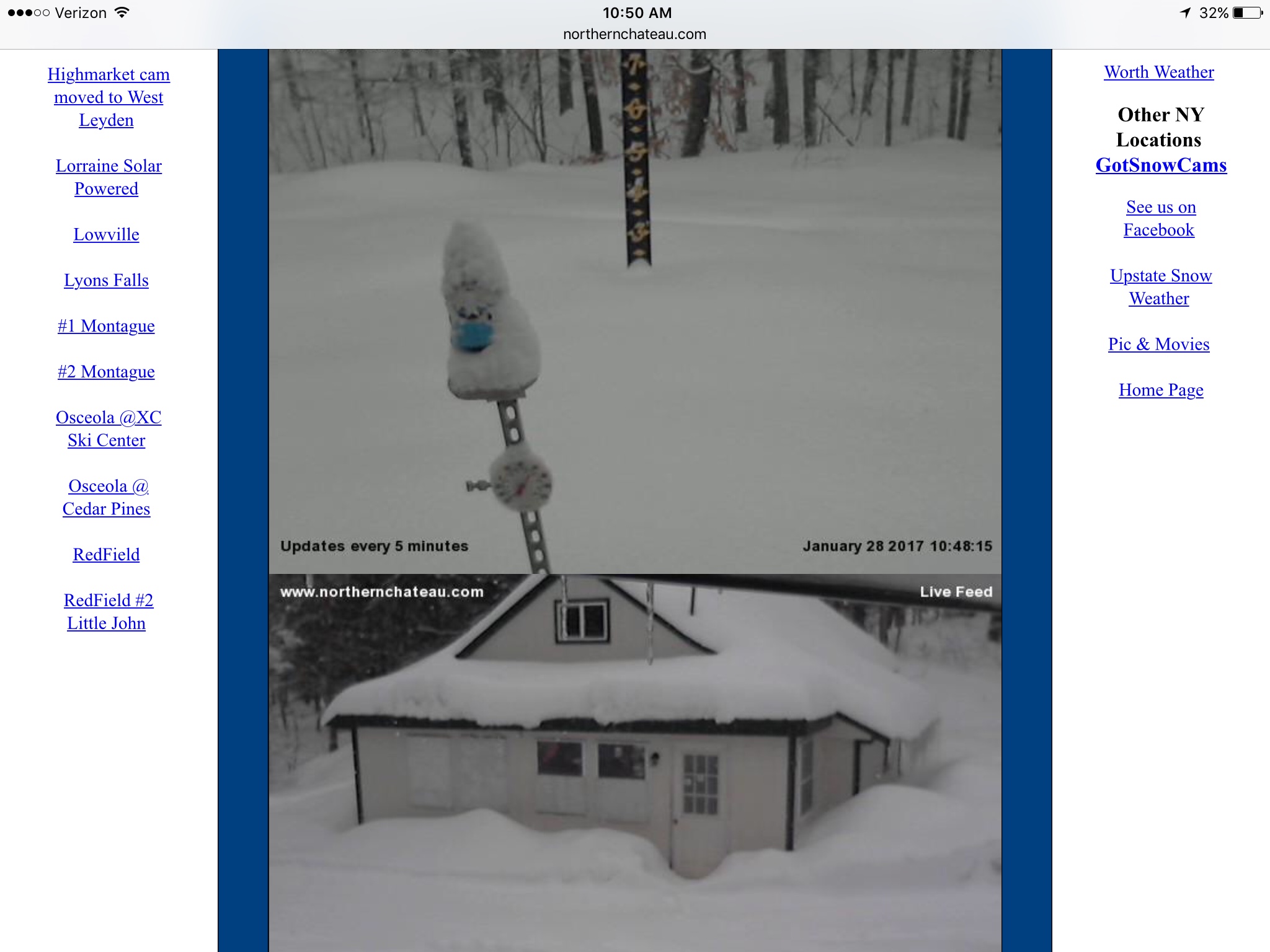Viewport: 1270px width, 952px height.
Task: Open Upstate Snow Weather link
Action: 1160,287
